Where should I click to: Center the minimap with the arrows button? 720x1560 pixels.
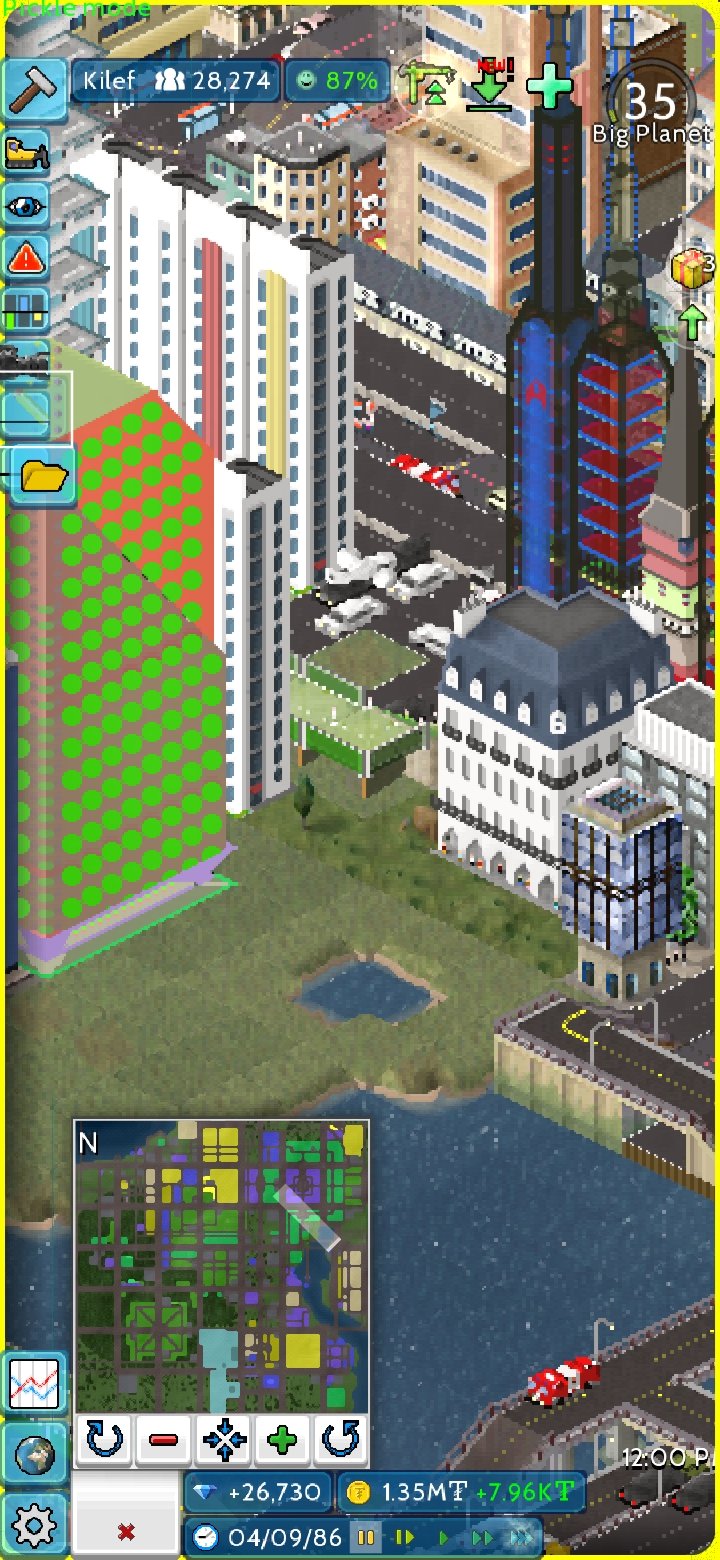point(223,1440)
